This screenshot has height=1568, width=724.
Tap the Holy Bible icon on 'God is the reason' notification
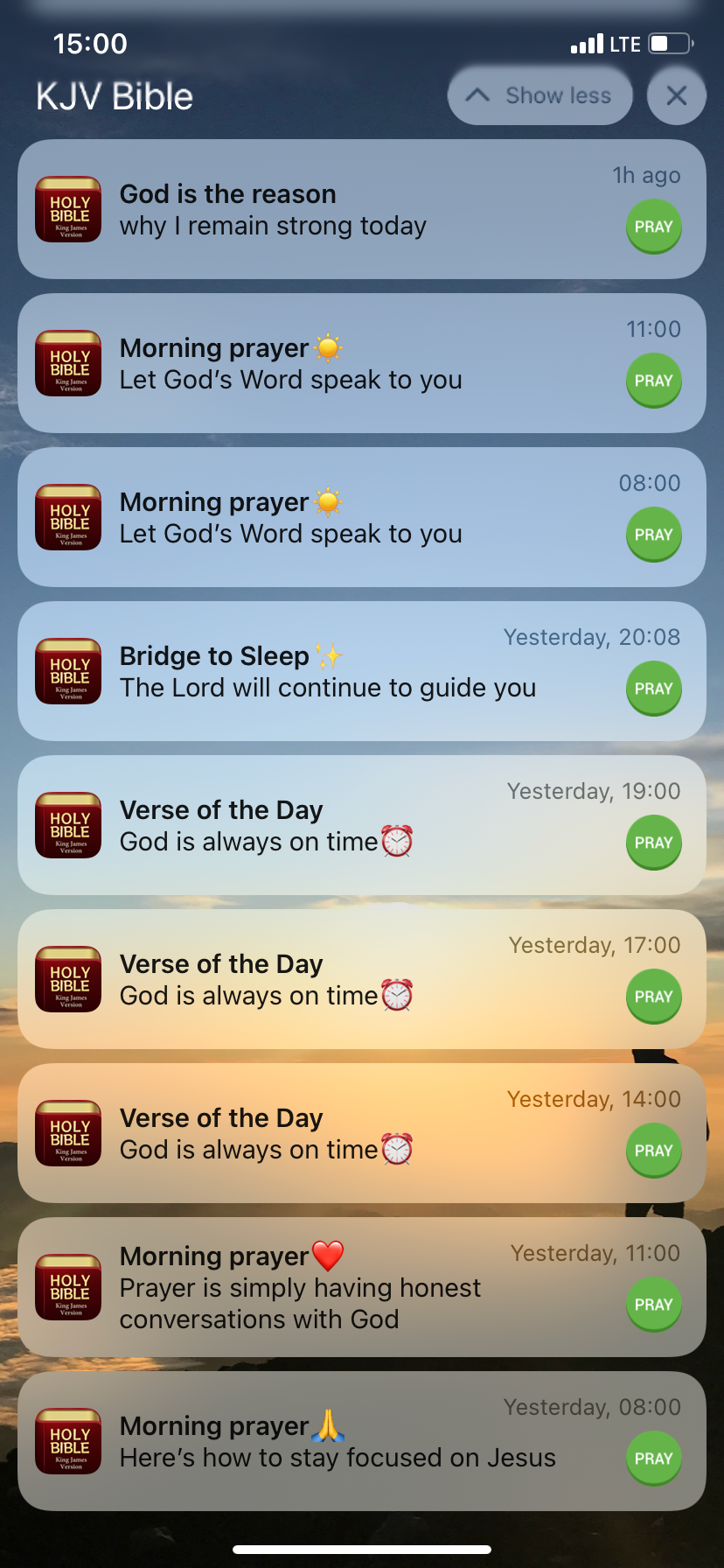point(68,209)
